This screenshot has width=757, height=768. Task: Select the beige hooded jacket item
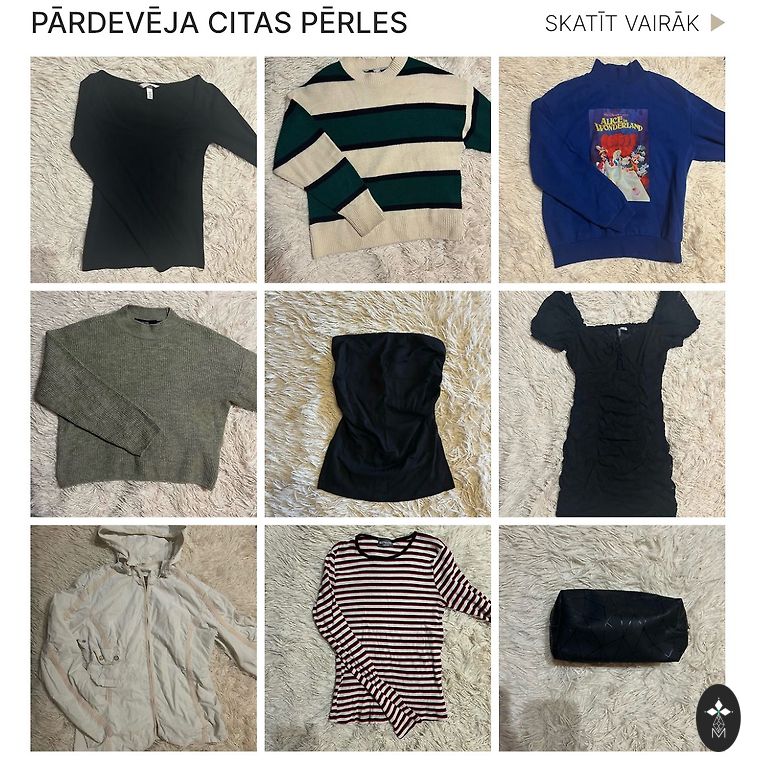point(143,638)
